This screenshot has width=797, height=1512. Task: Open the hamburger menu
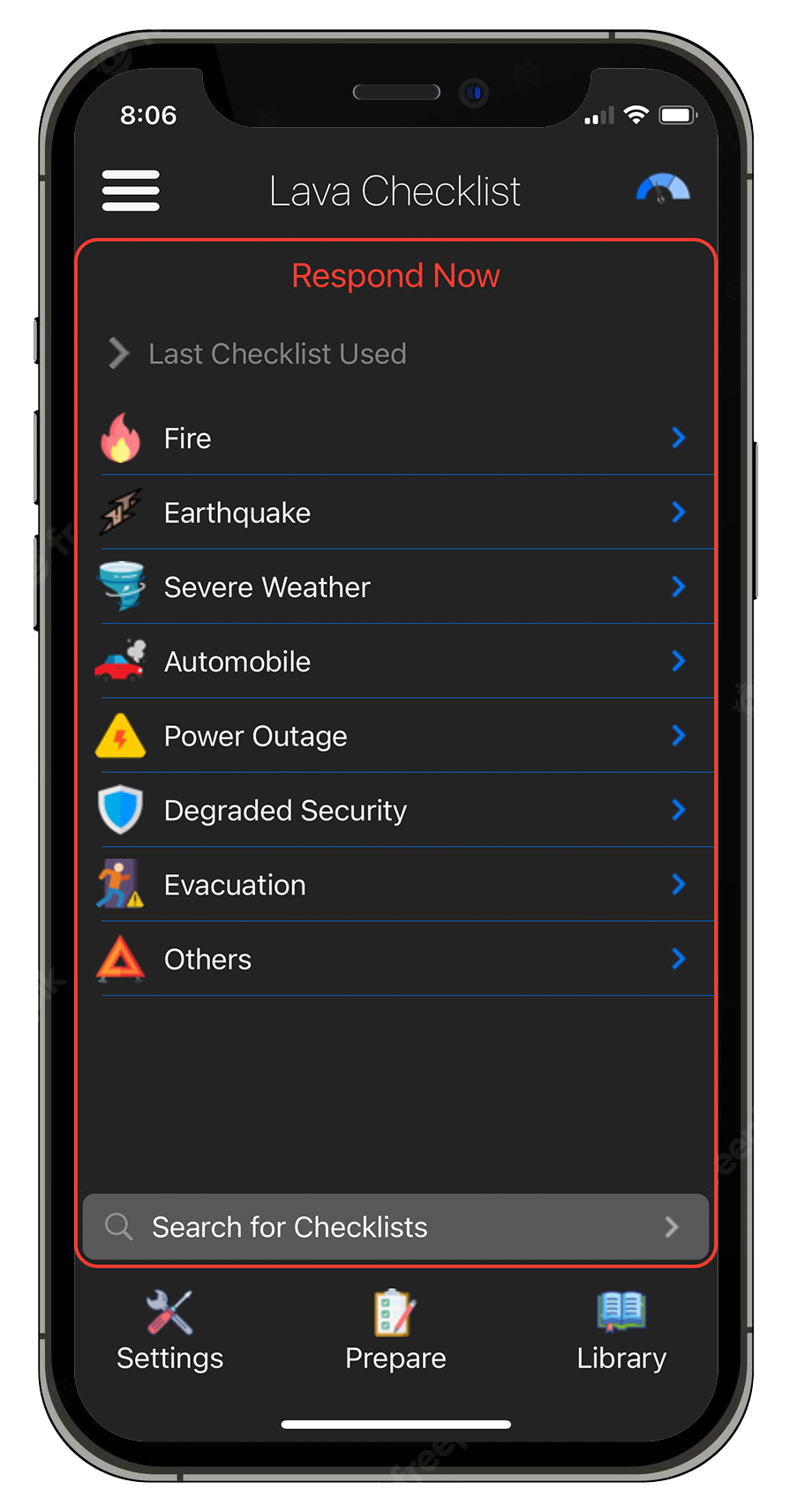(x=131, y=191)
